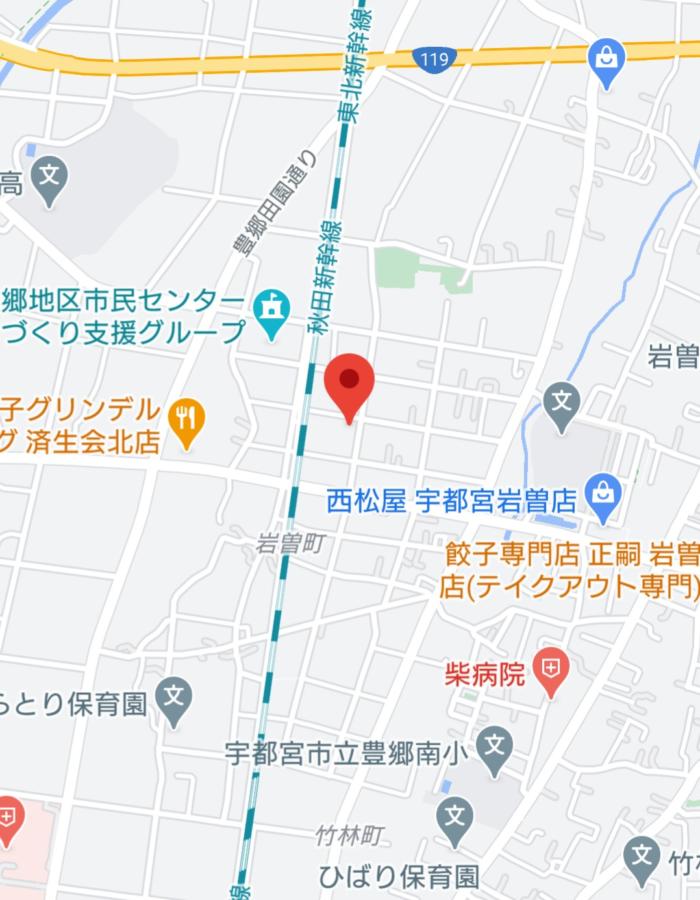
Task: Select the 柴病院 hospital marker
Action: pyautogui.click(x=550, y=667)
